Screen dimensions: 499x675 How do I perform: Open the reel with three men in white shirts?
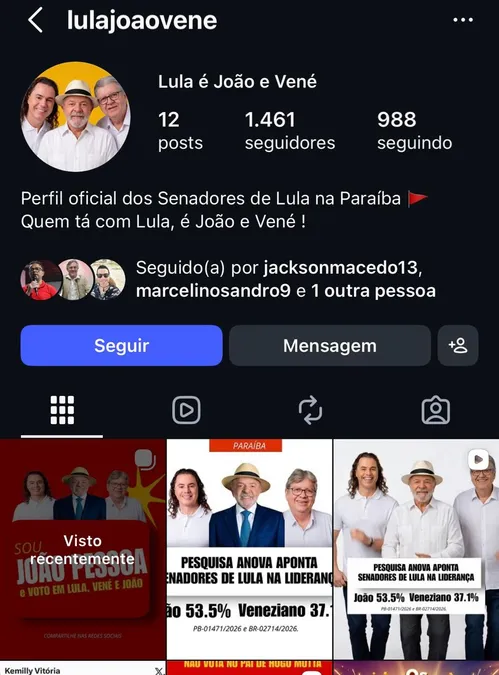pos(416,549)
